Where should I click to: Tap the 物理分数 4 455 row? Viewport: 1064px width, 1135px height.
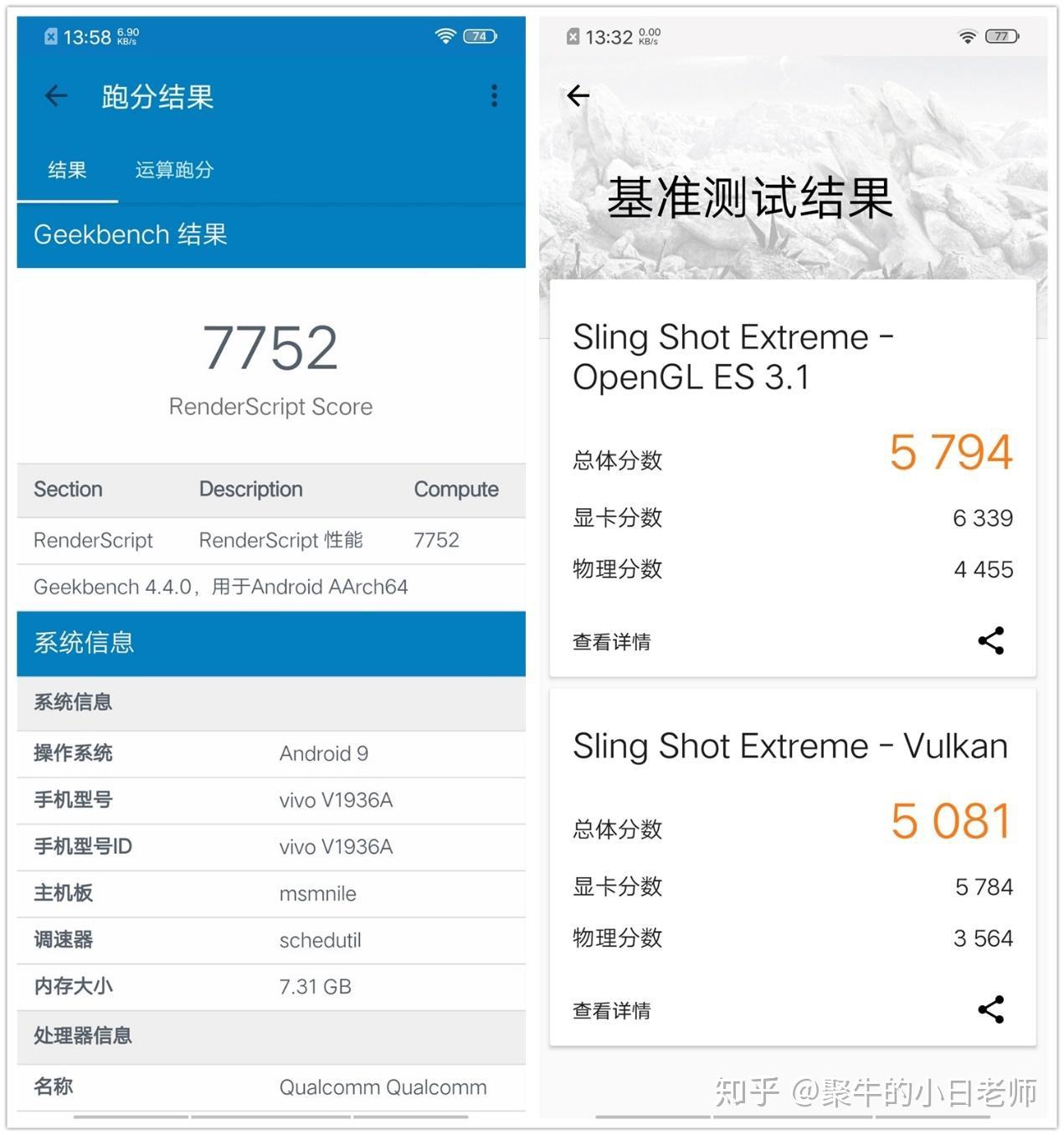tap(792, 569)
